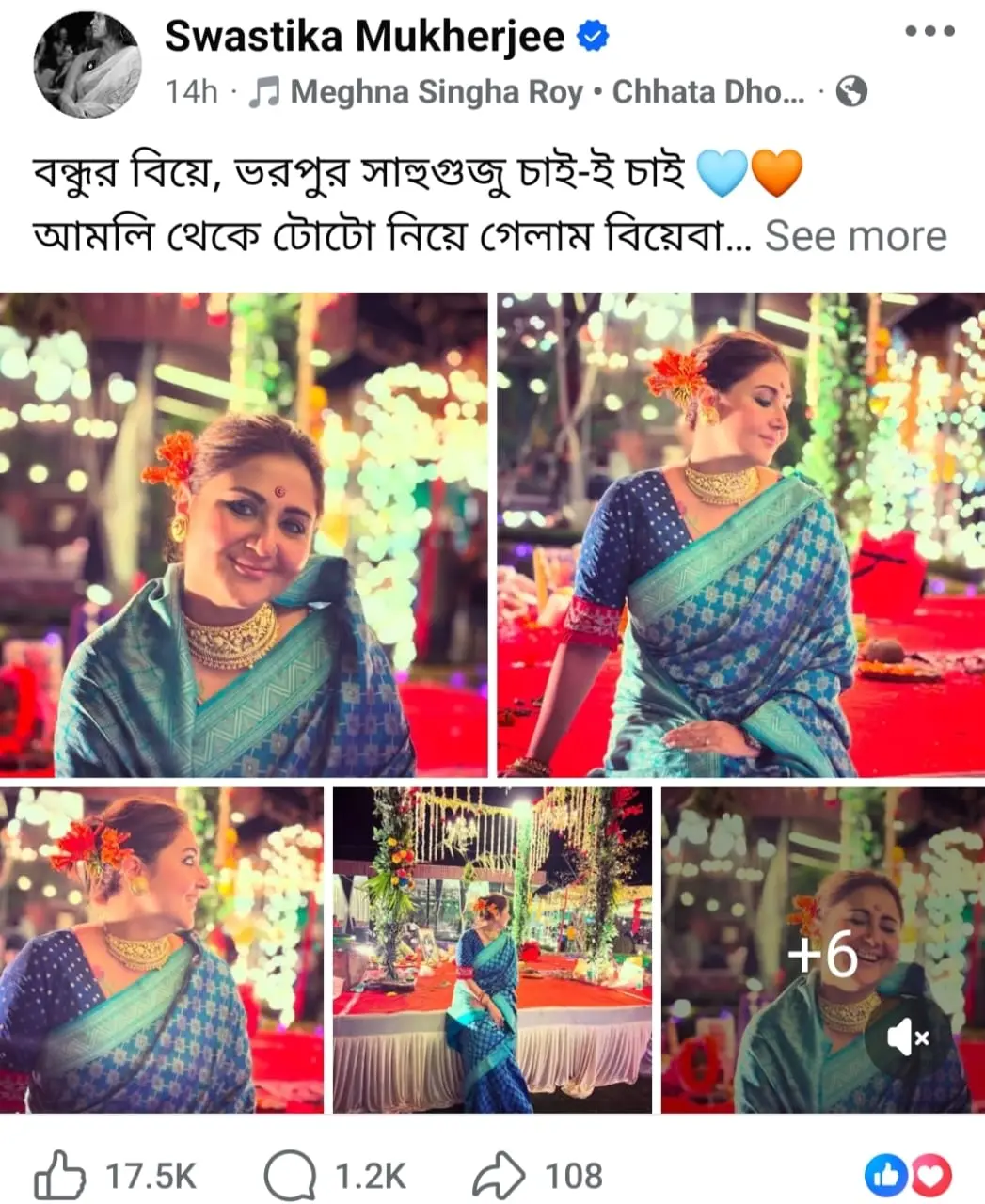Open the full-length standing photo in center

coord(492,950)
